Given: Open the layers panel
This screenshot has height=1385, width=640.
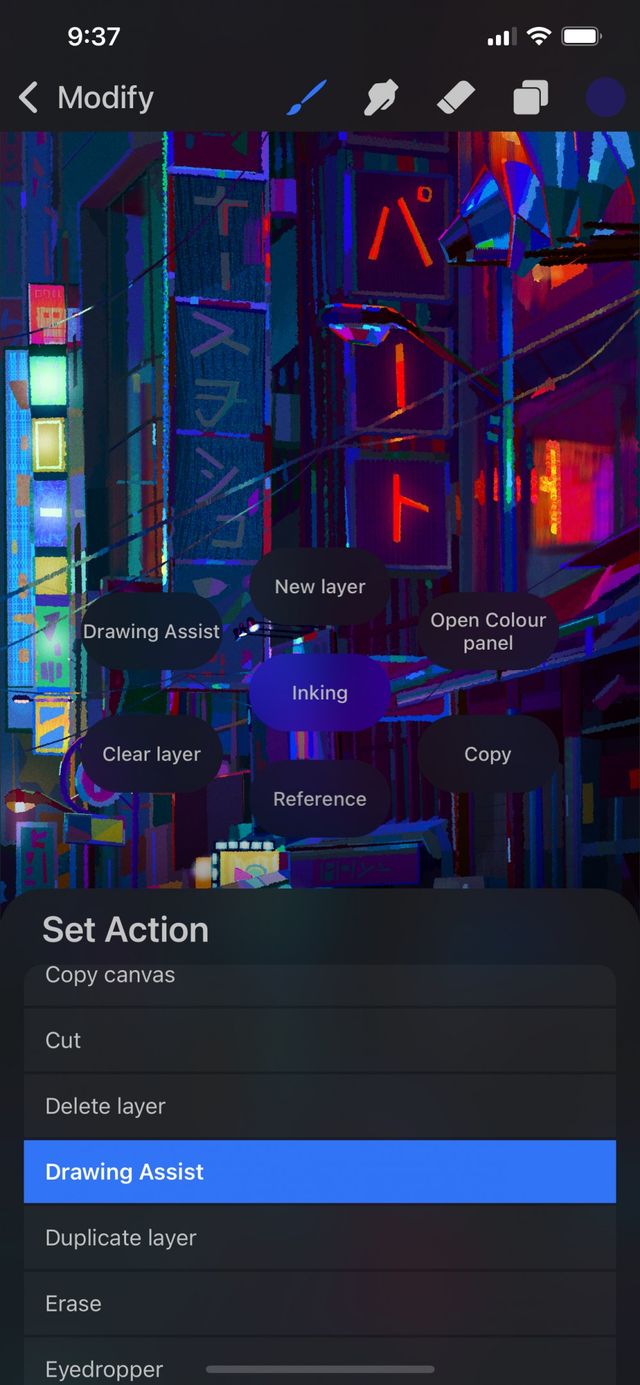Looking at the screenshot, I should [530, 98].
